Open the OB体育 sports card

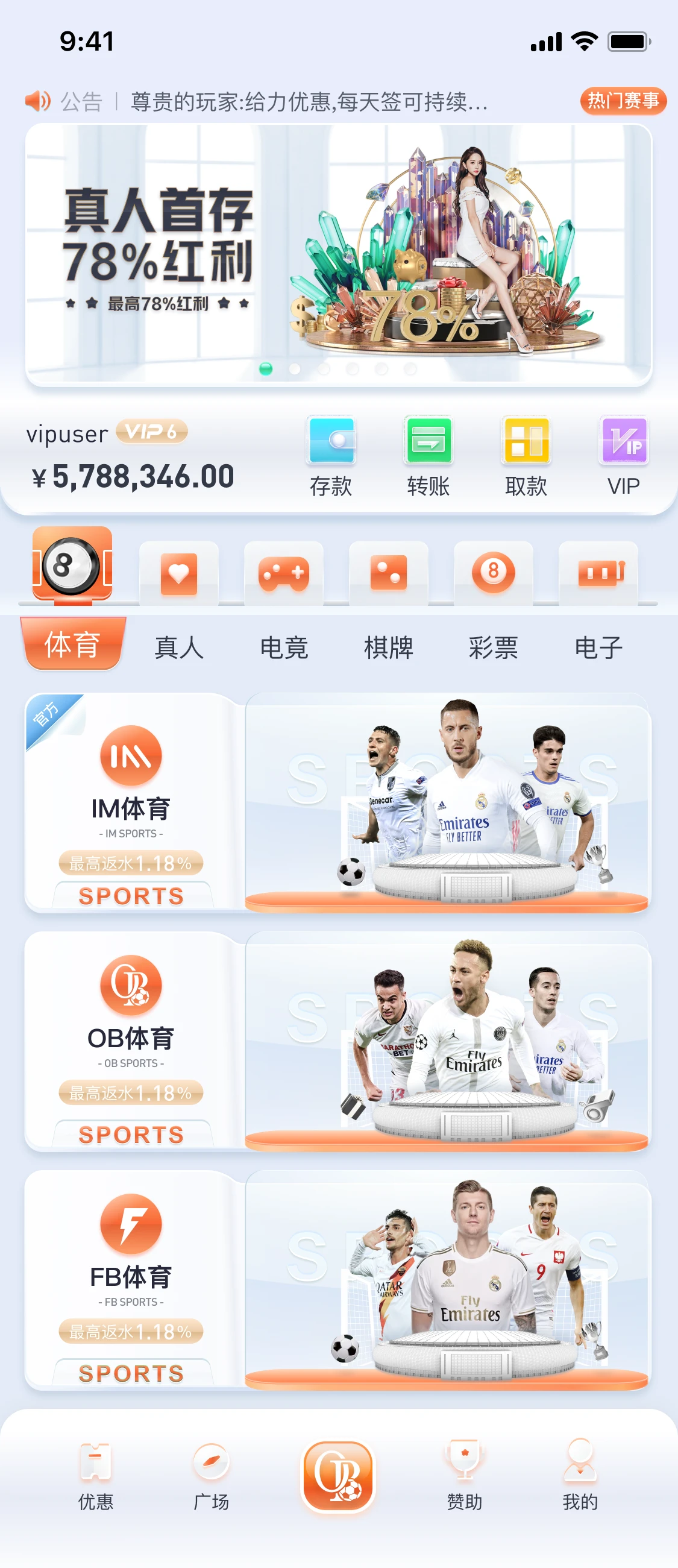coord(338,1041)
